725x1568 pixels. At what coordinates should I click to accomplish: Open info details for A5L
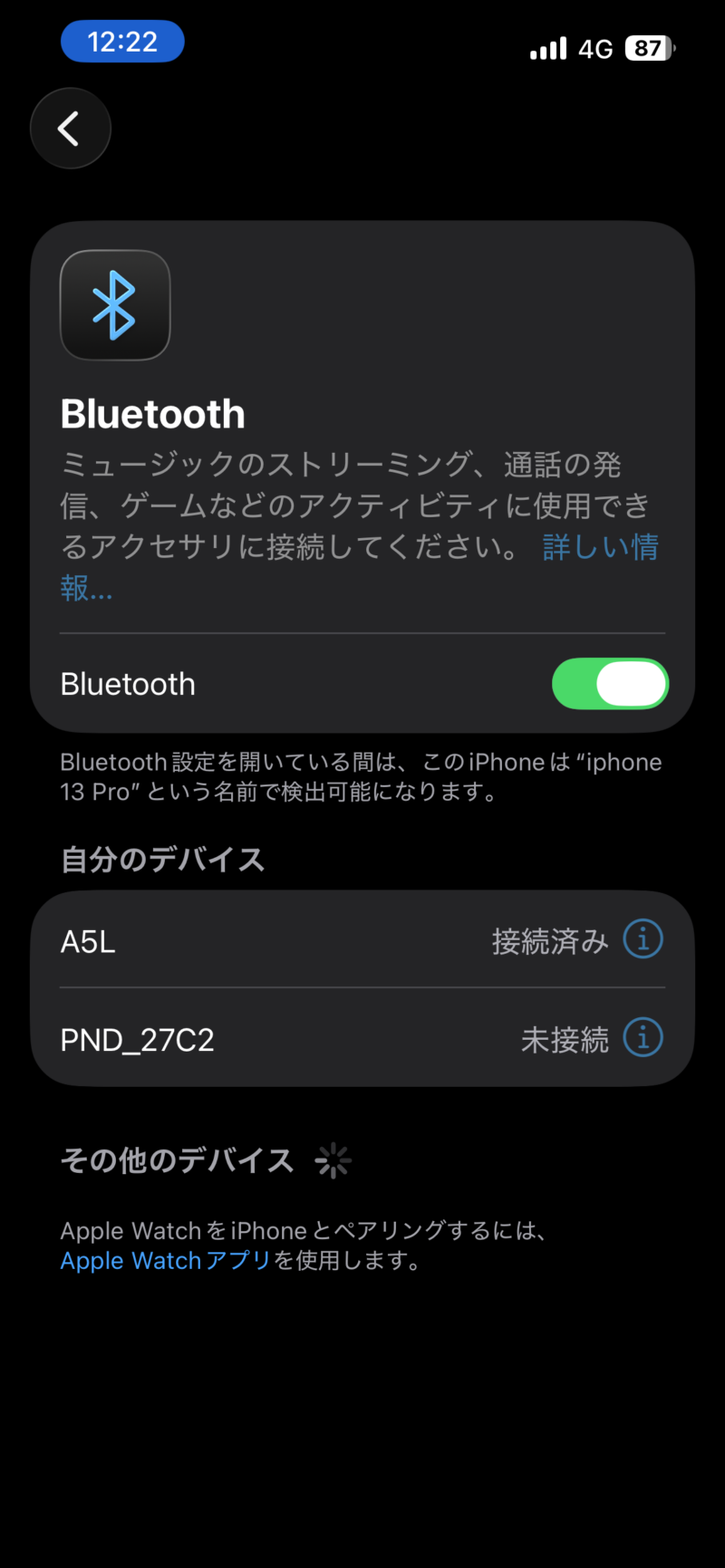pyautogui.click(x=643, y=939)
